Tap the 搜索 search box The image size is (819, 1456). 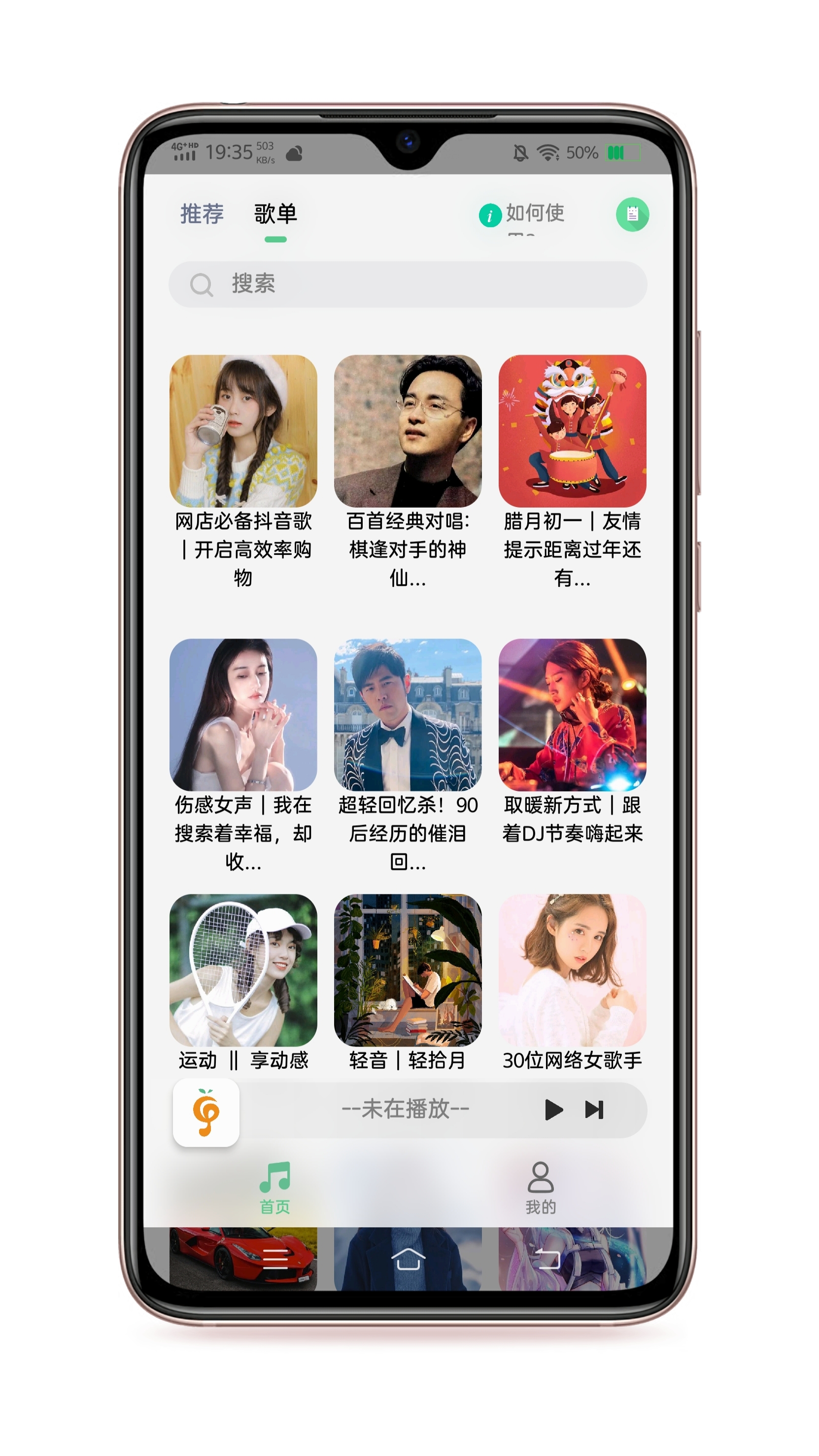pos(407,284)
